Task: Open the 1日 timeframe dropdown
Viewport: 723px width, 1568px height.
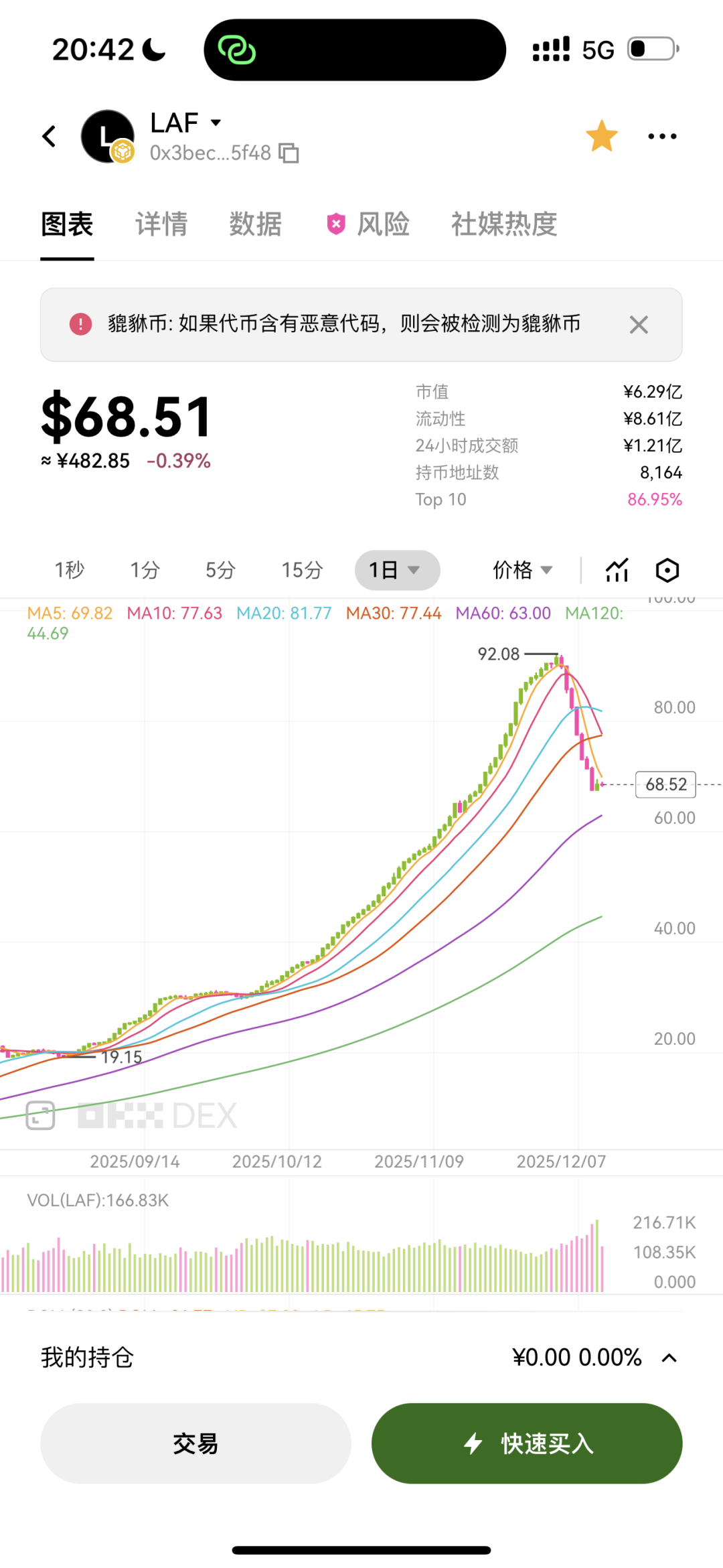Action: tap(397, 570)
